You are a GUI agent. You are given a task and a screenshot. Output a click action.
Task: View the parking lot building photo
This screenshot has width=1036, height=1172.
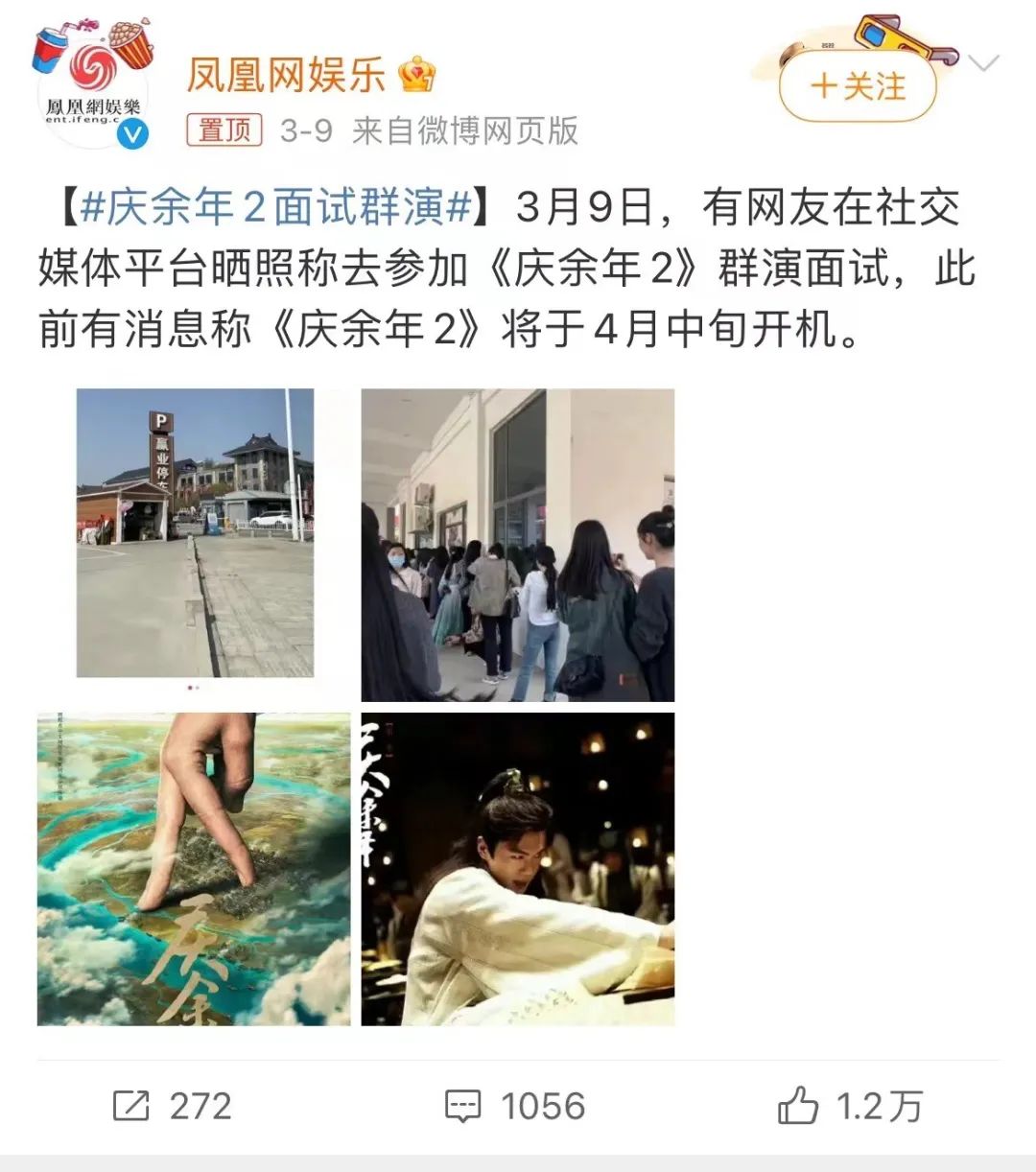tap(195, 532)
